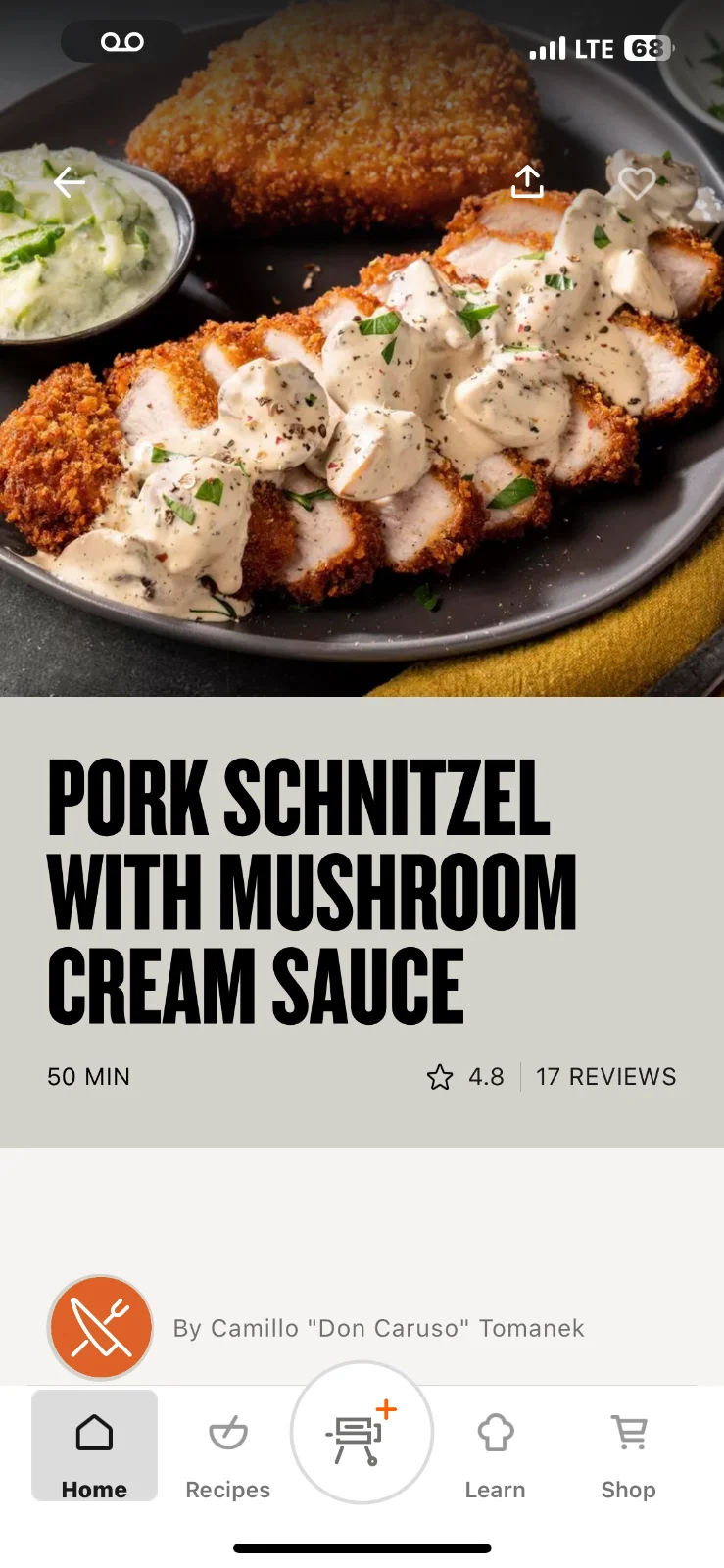The height and width of the screenshot is (1568, 724).
Task: Favorite the recipe with the heart icon
Action: (637, 182)
